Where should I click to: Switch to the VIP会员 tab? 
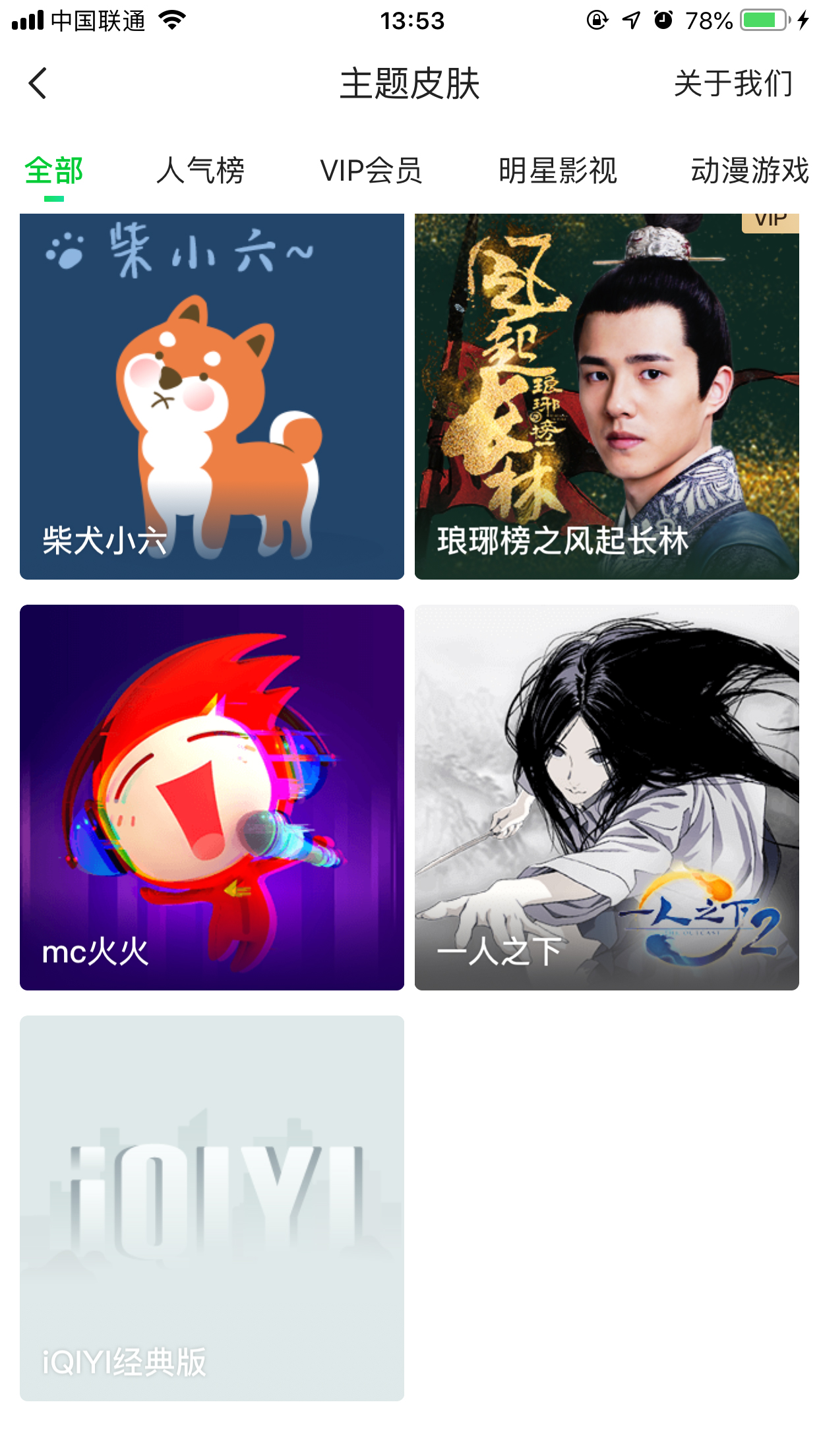[371, 171]
